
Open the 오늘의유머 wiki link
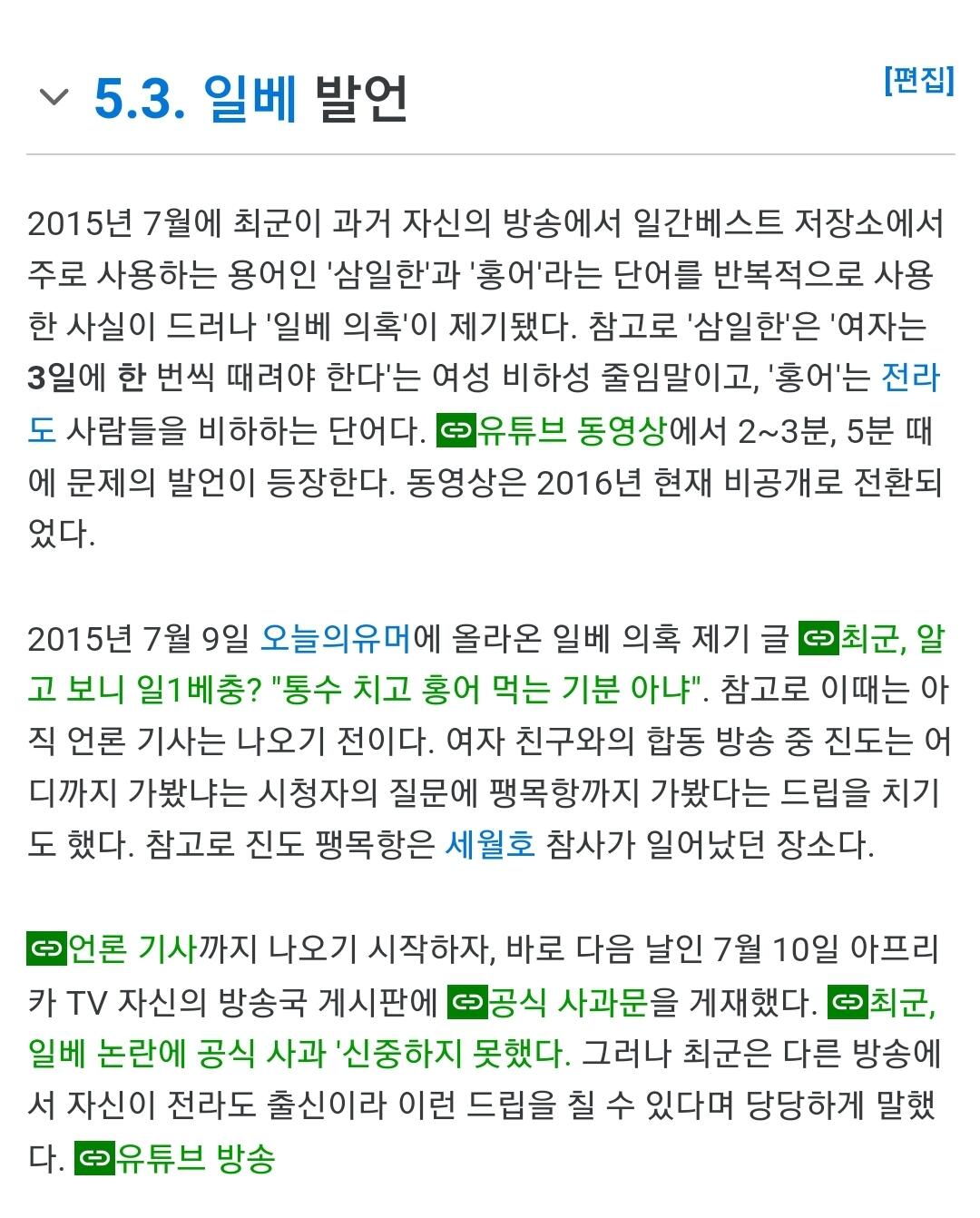coord(336,639)
